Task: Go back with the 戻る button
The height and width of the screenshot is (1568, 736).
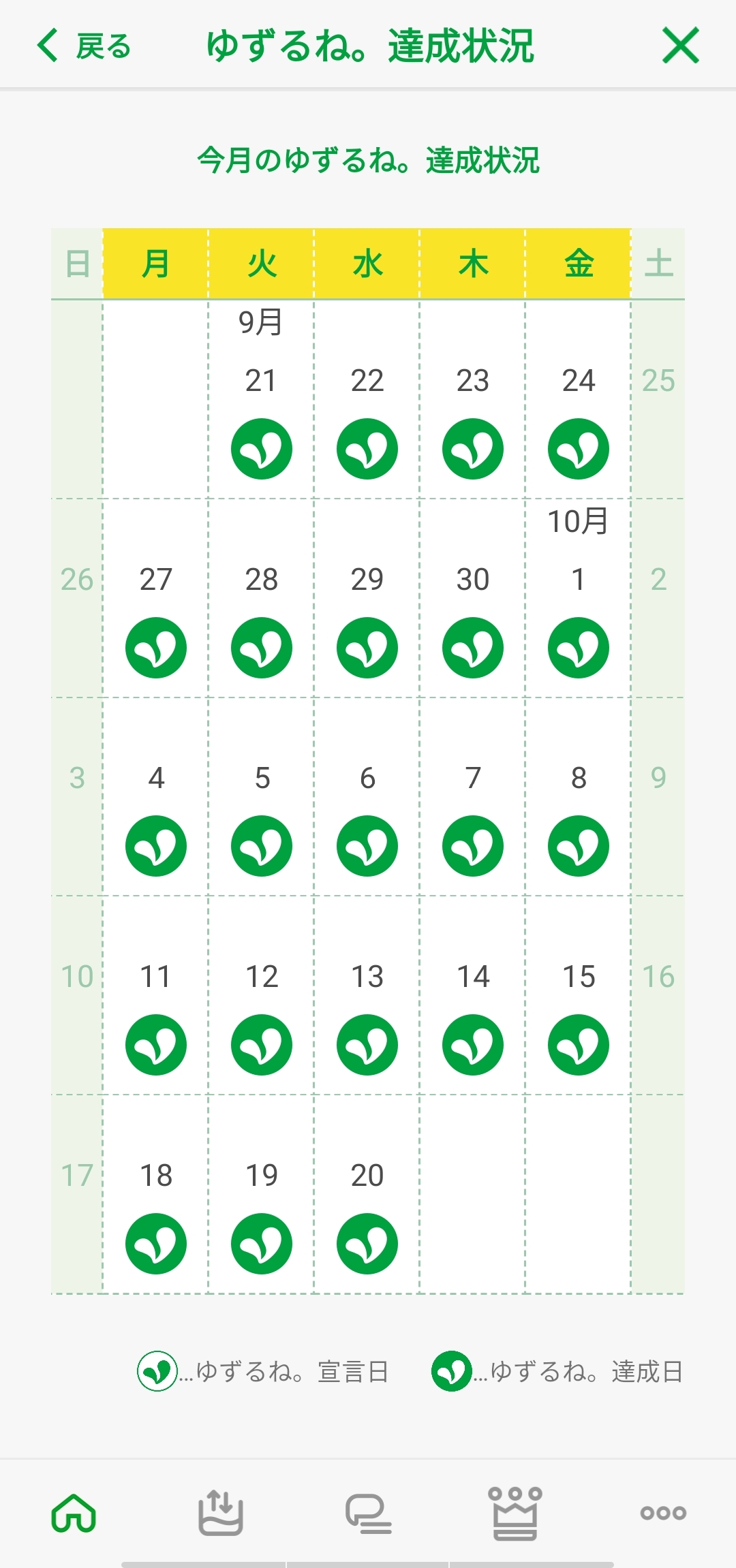Action: point(83,46)
